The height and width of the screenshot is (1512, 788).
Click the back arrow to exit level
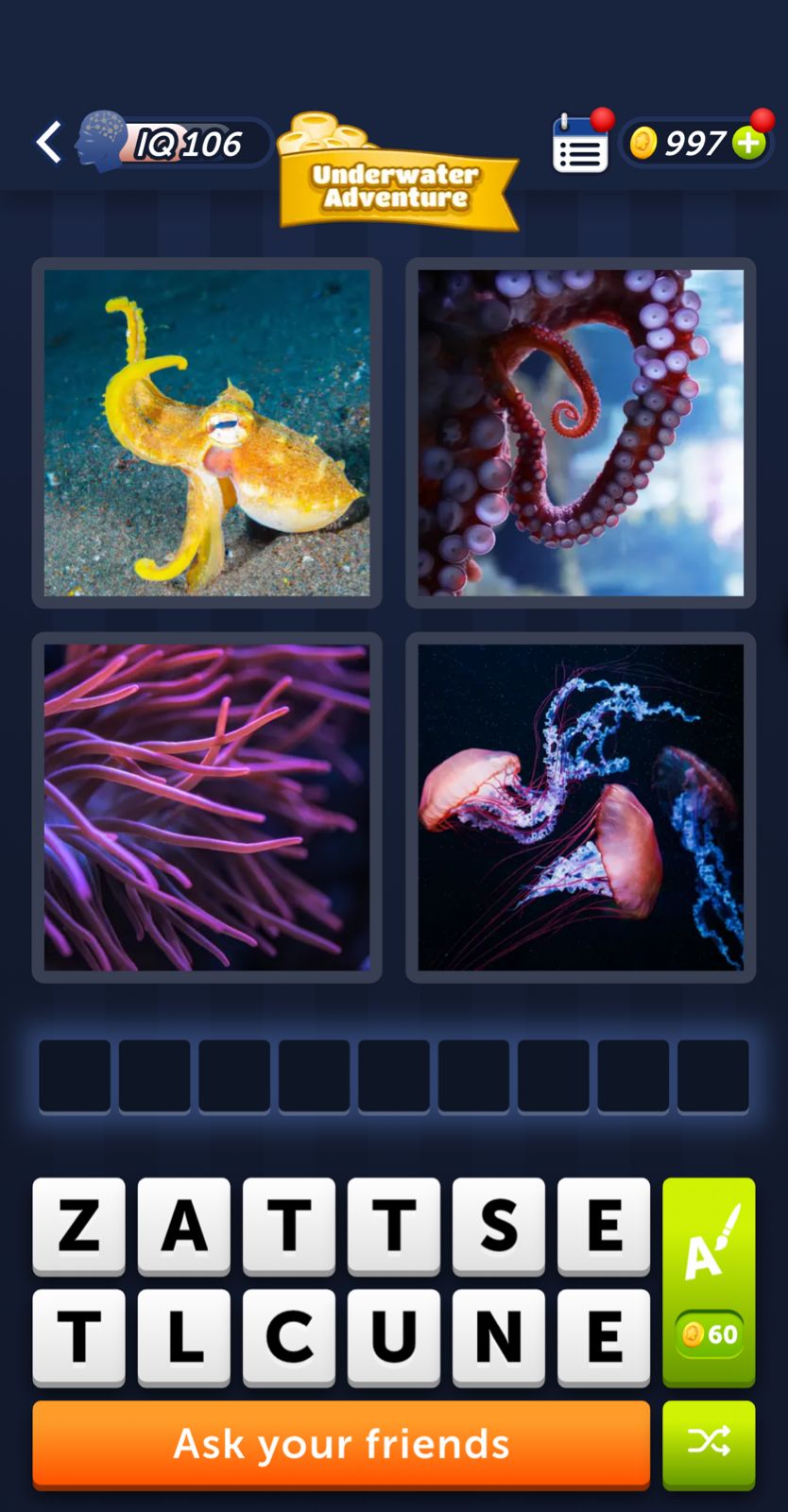click(47, 140)
